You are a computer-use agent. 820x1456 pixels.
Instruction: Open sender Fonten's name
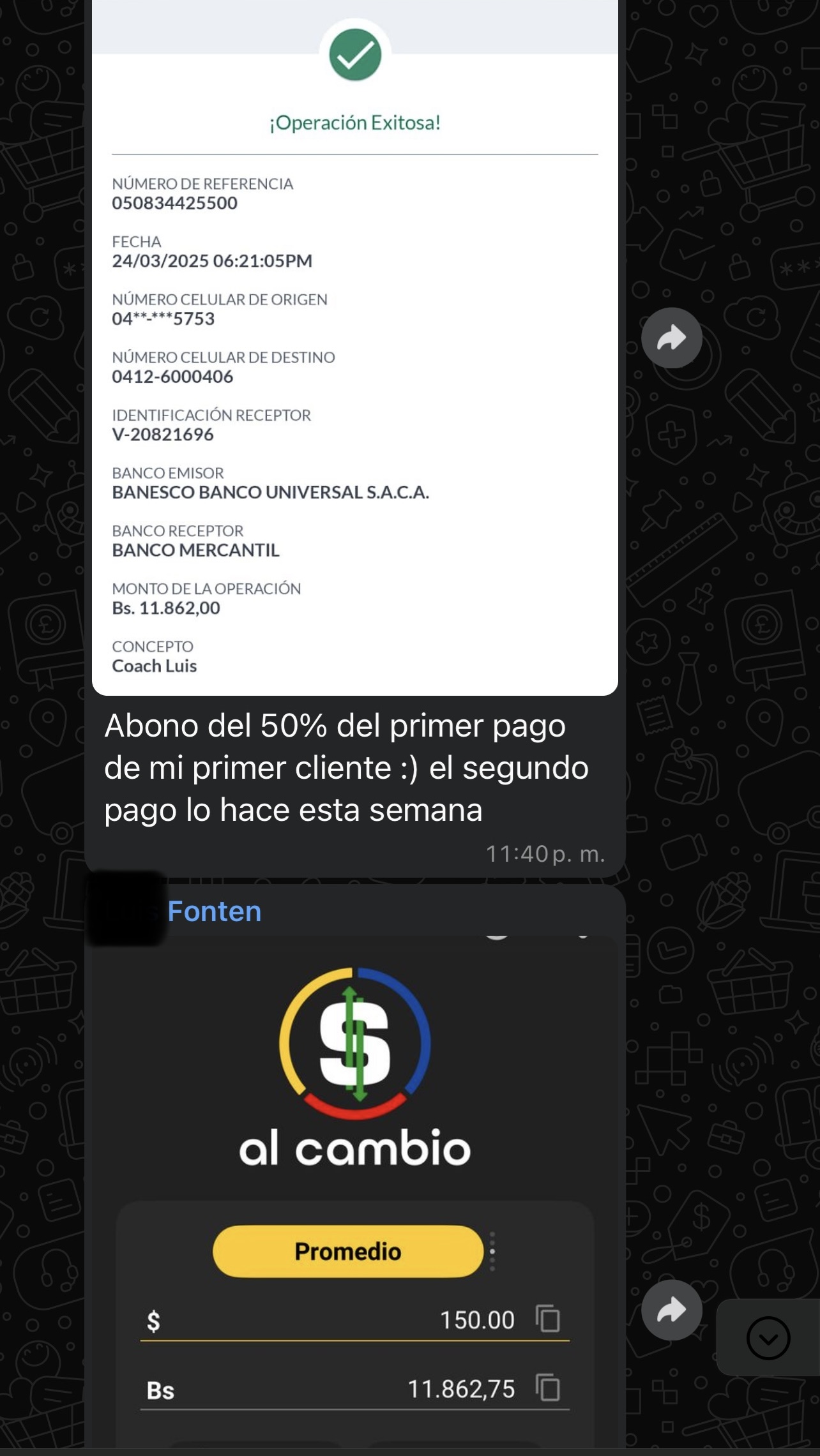[214, 912]
